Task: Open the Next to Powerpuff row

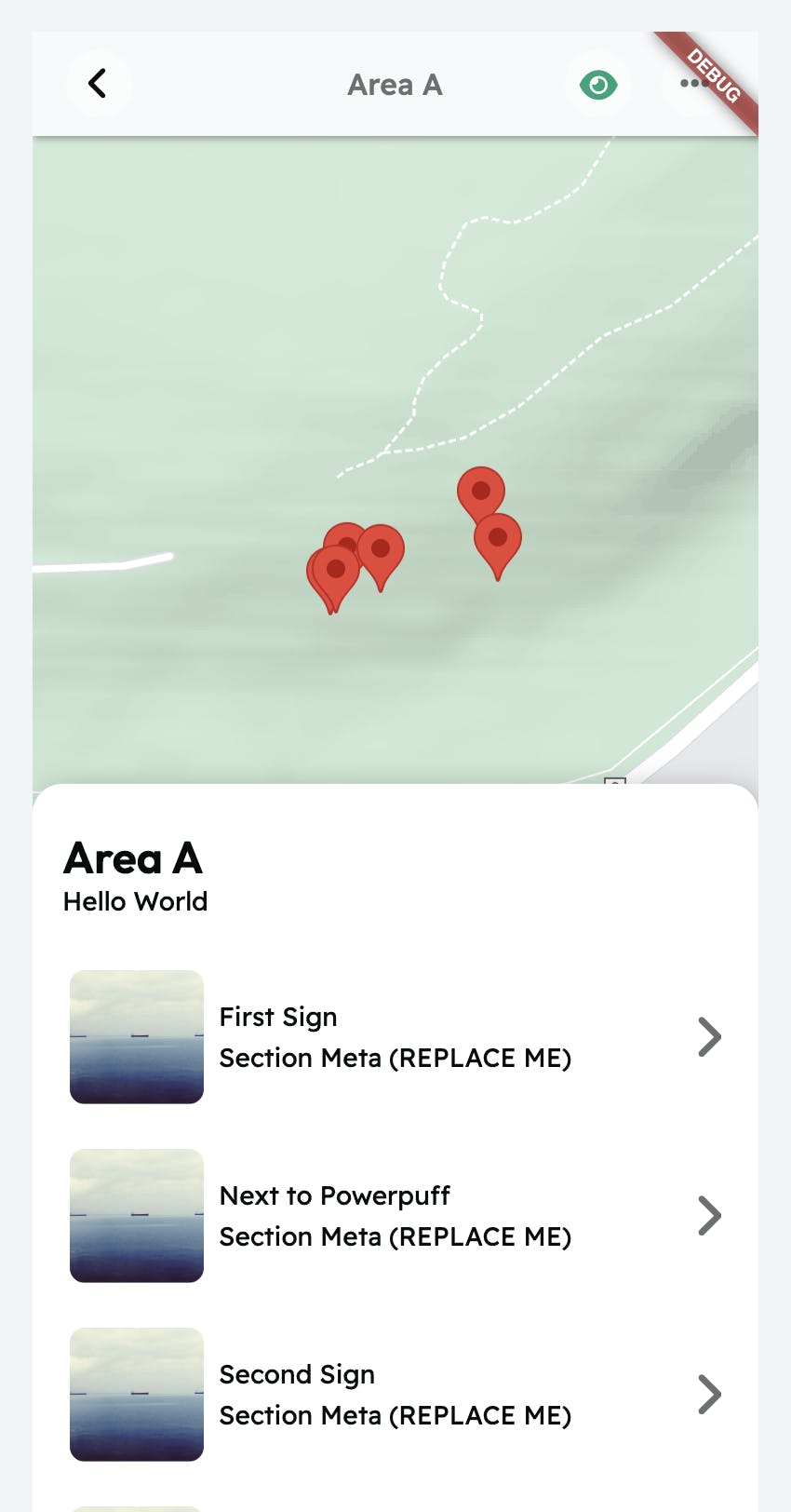Action: [395, 1216]
